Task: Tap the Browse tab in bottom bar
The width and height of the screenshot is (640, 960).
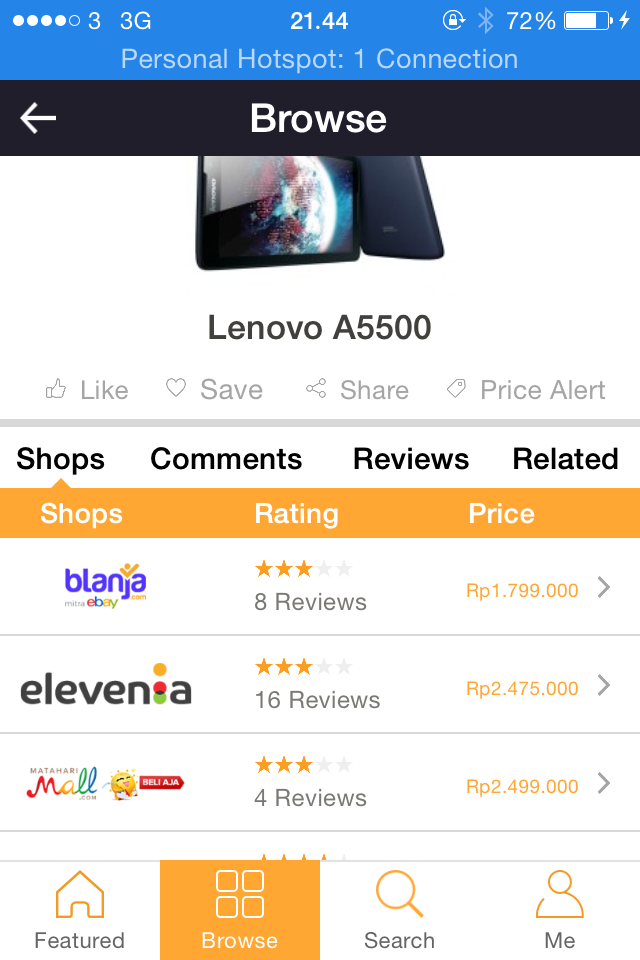Action: (240, 910)
